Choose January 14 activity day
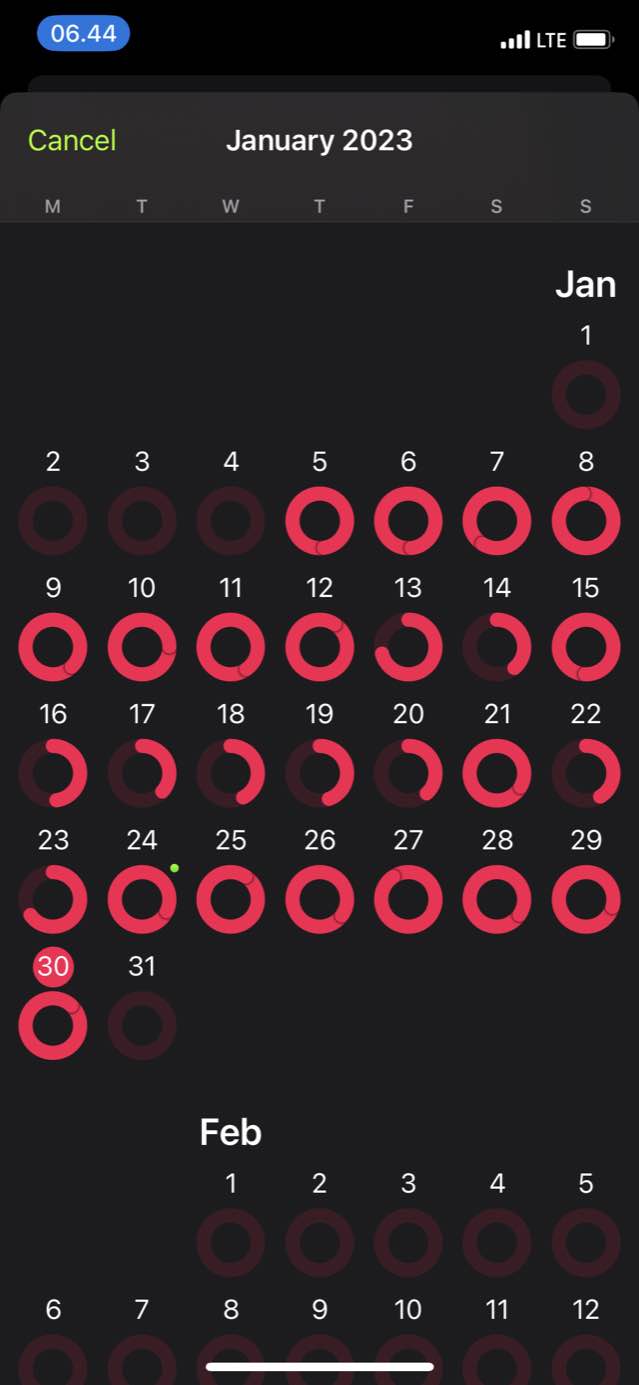The image size is (639, 1385). coord(497,646)
